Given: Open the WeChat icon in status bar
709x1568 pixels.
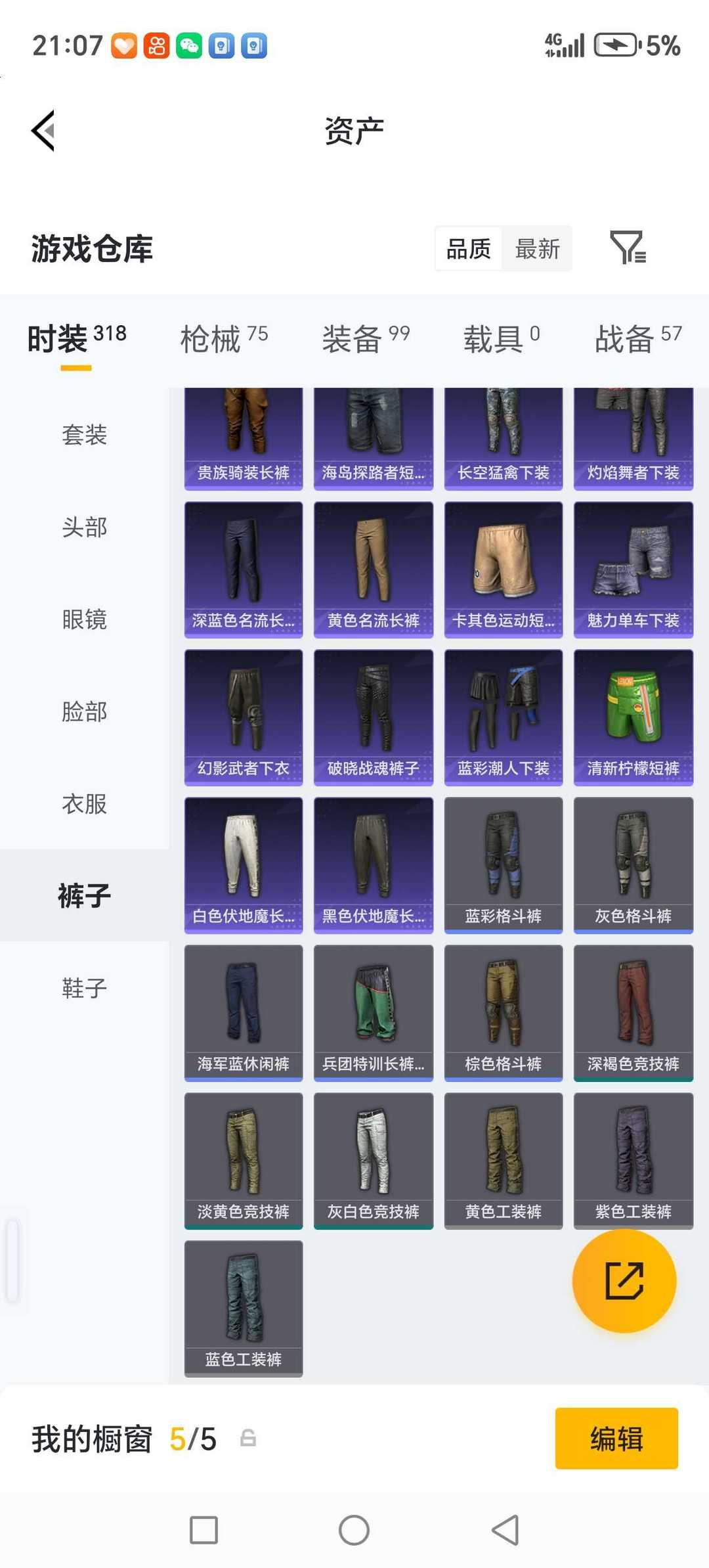Looking at the screenshot, I should pyautogui.click(x=190, y=45).
